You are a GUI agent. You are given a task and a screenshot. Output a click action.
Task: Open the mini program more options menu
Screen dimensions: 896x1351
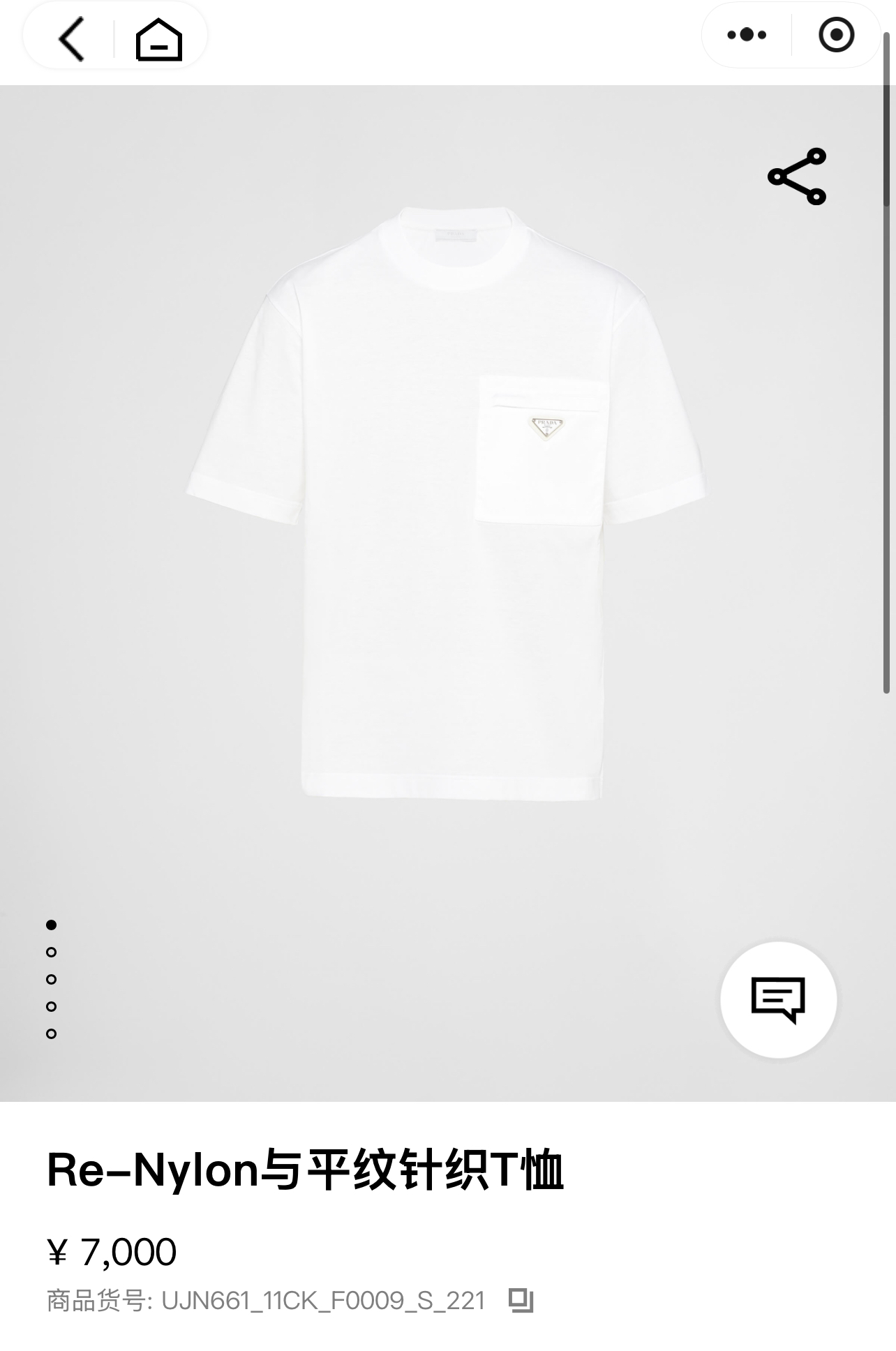click(x=747, y=35)
